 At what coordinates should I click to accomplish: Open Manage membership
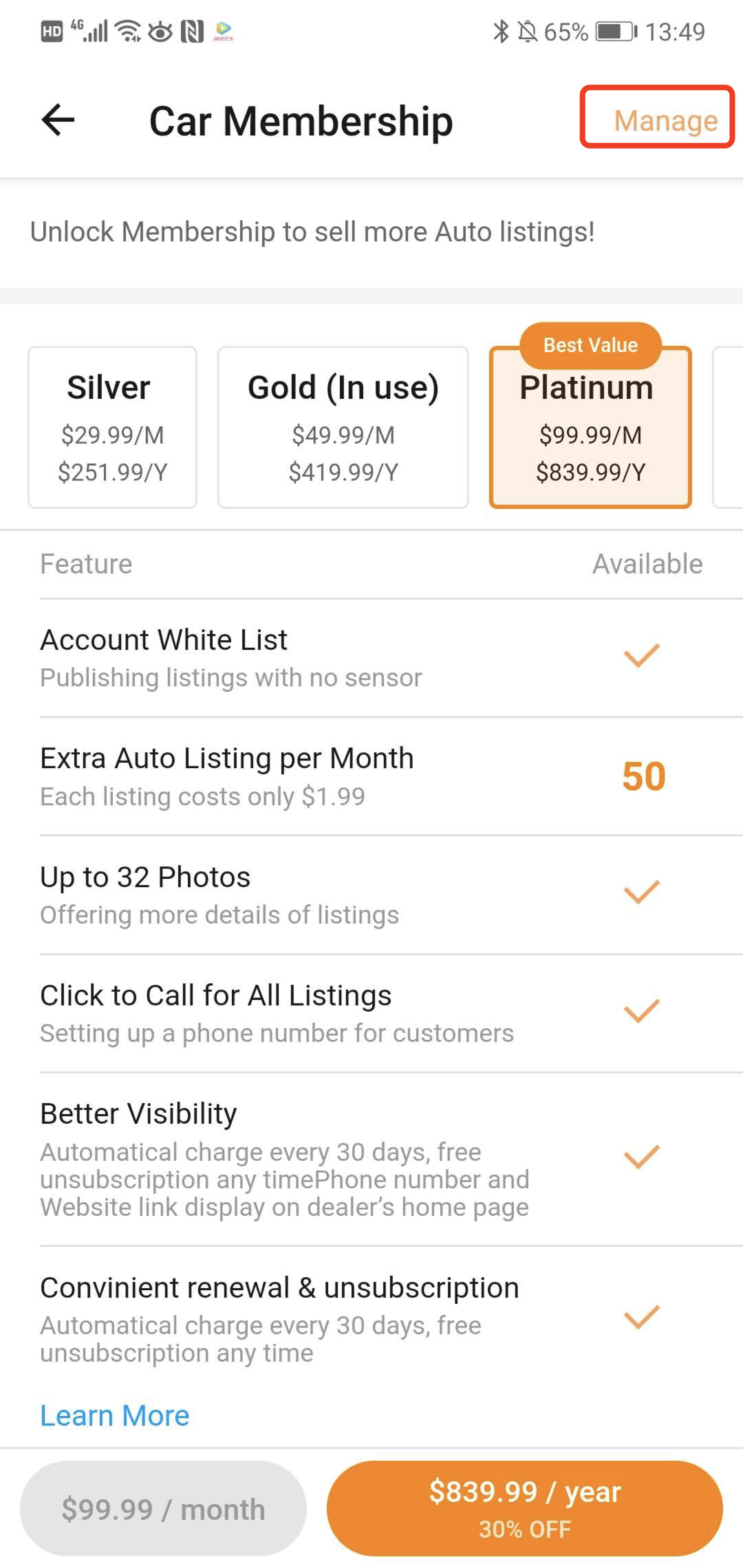(x=665, y=120)
